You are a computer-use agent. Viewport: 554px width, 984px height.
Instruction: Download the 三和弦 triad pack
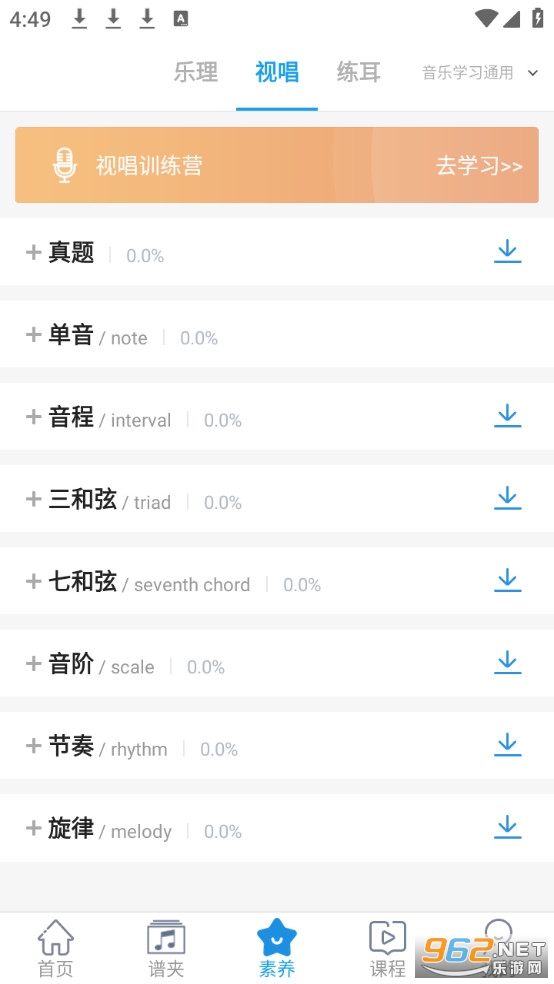pos(508,498)
